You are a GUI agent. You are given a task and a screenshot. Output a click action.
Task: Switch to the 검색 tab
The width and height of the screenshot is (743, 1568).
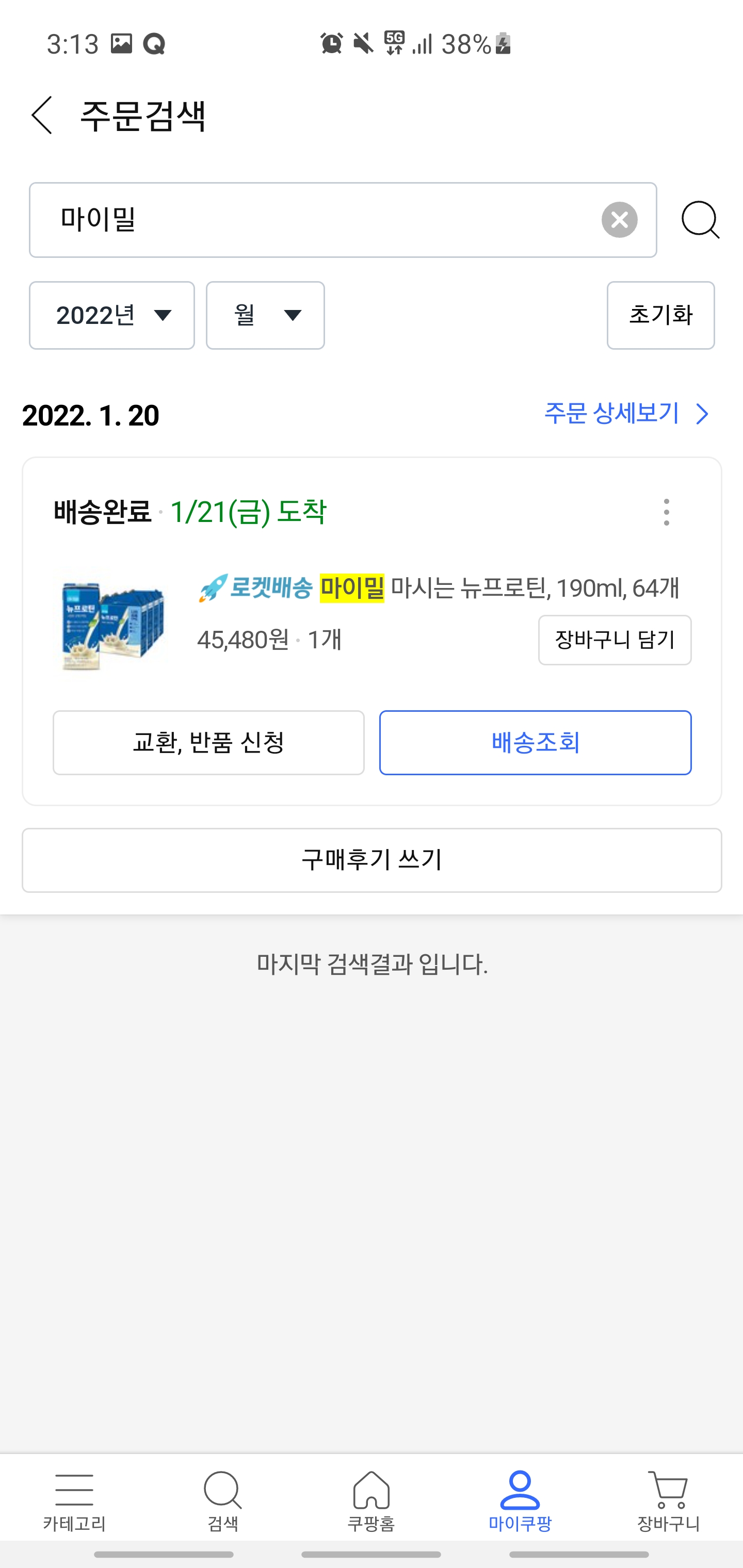(223, 1501)
